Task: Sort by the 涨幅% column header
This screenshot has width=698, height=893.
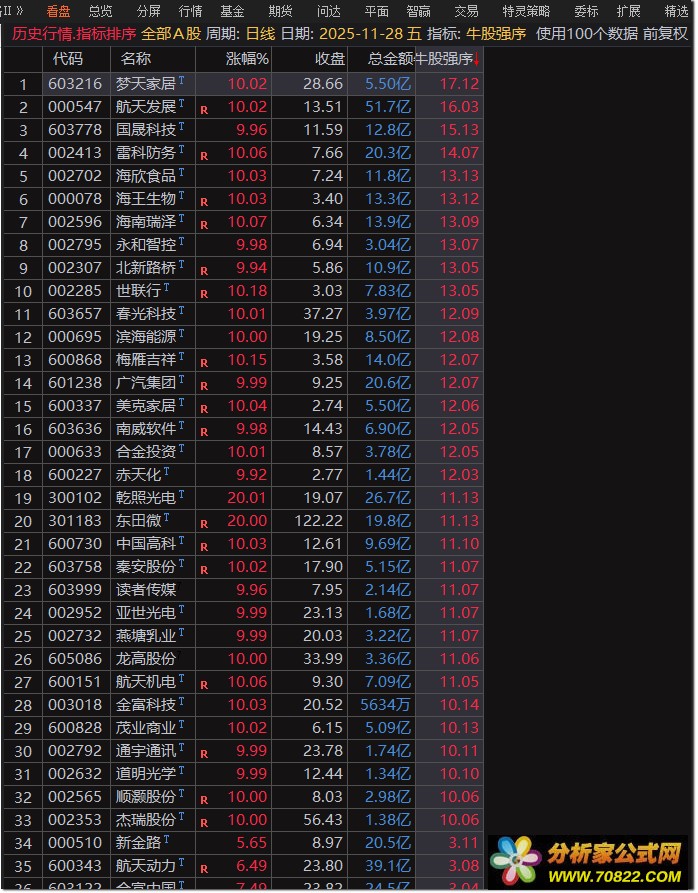Action: tap(247, 59)
